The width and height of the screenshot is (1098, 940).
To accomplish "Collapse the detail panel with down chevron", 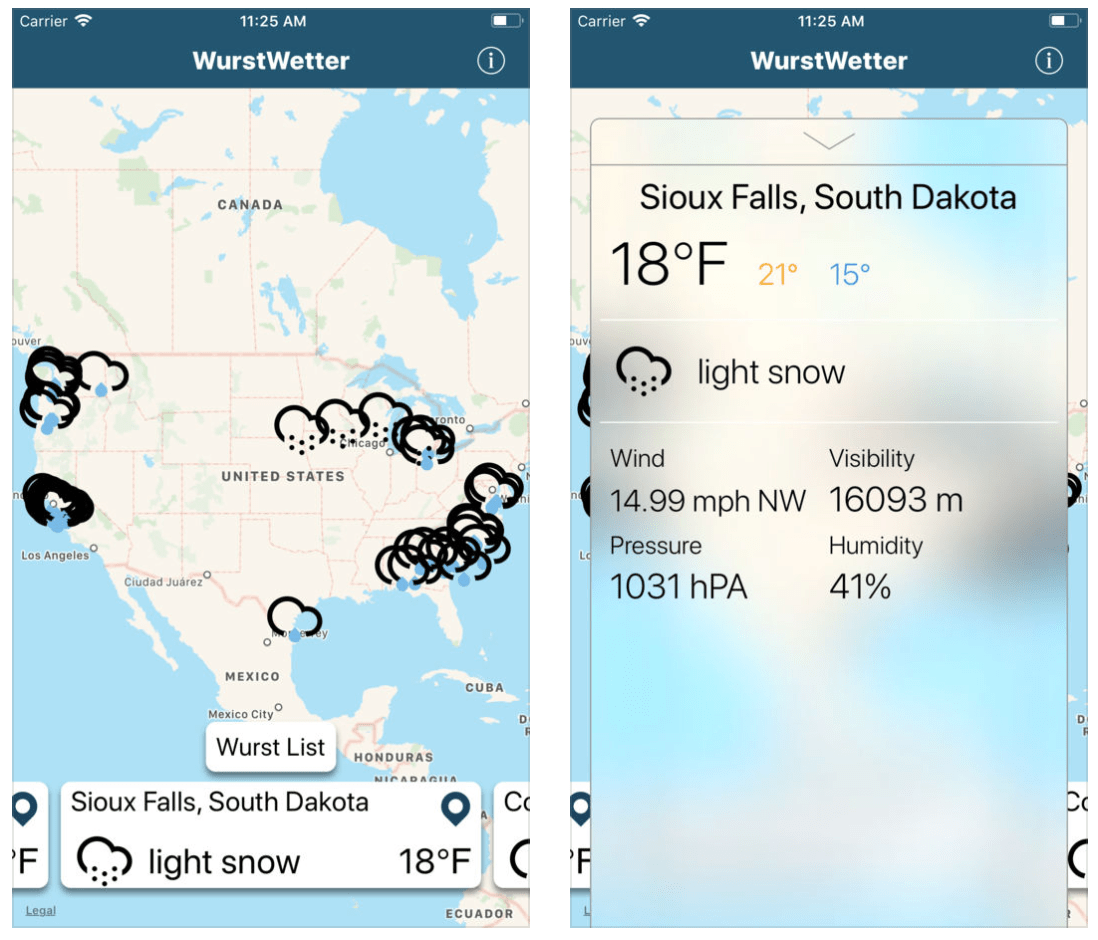I will [828, 141].
